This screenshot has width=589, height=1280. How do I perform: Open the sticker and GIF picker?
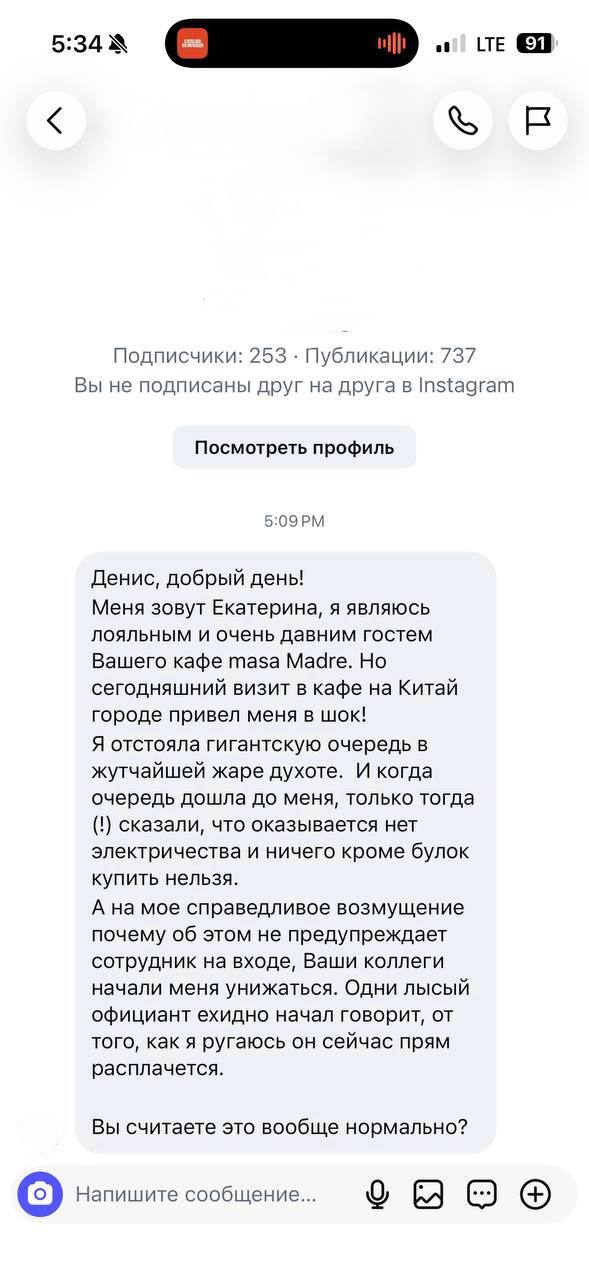[482, 1194]
